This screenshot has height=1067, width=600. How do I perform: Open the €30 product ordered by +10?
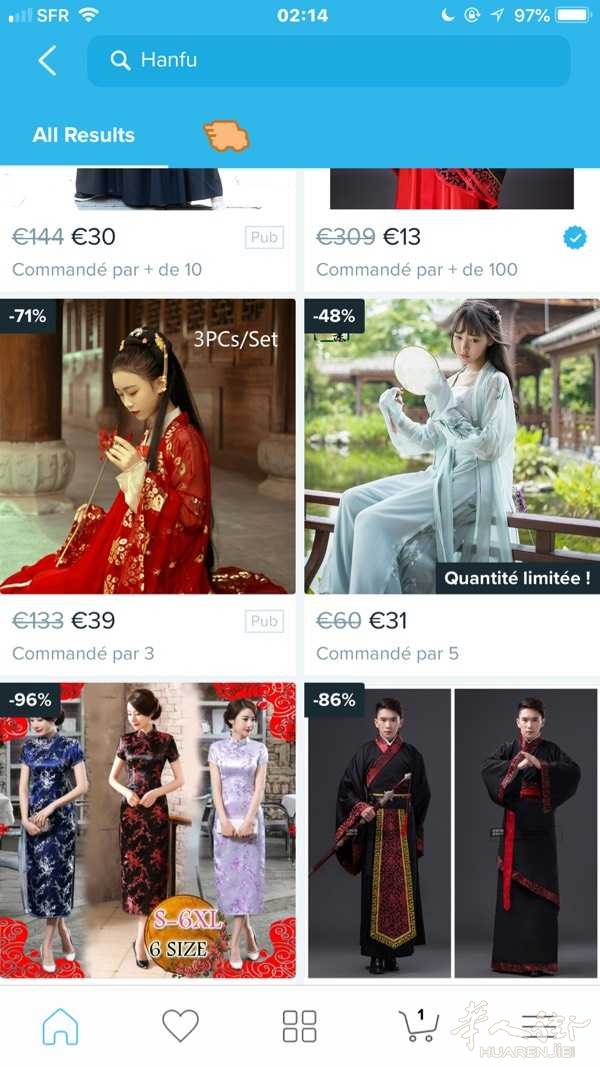tap(148, 229)
